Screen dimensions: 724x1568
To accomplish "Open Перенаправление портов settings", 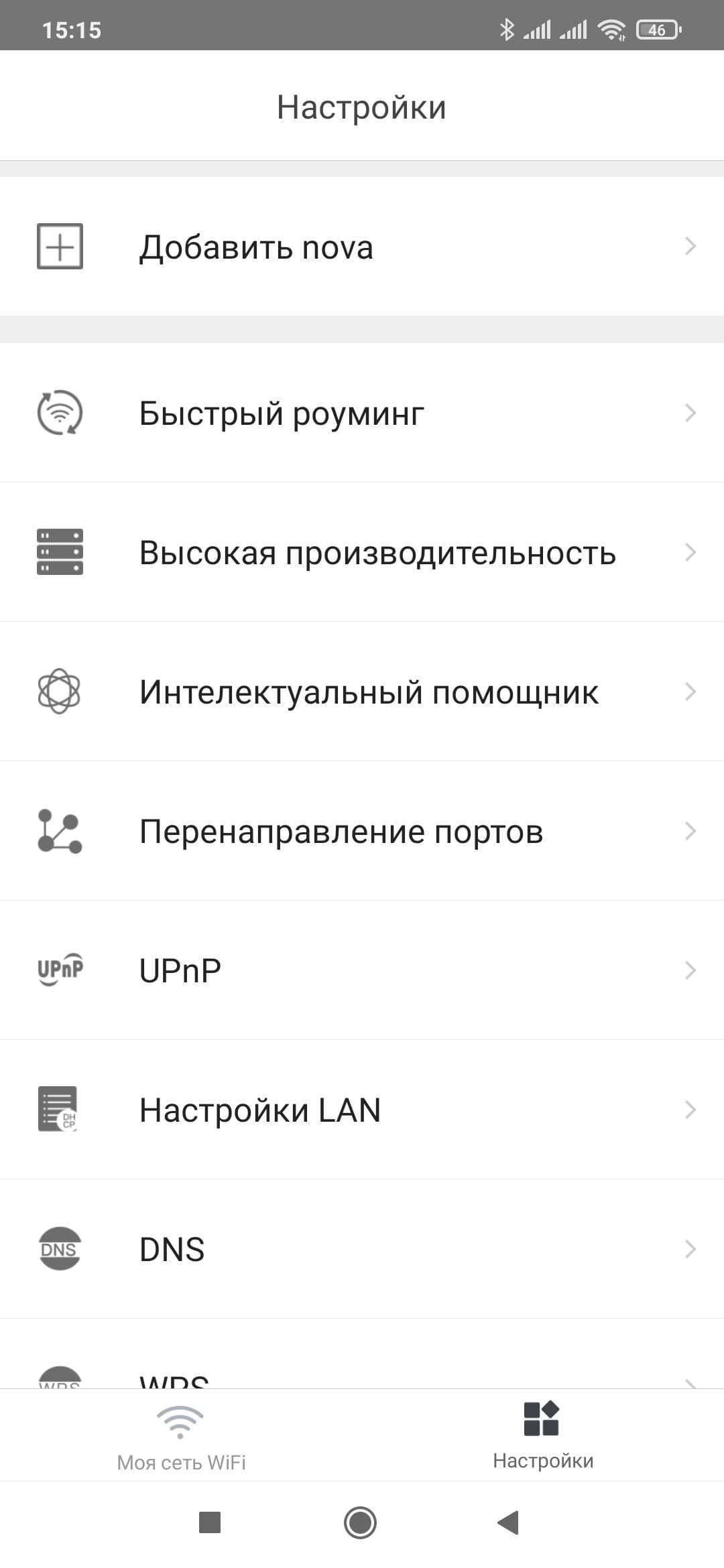I will pyautogui.click(x=362, y=831).
